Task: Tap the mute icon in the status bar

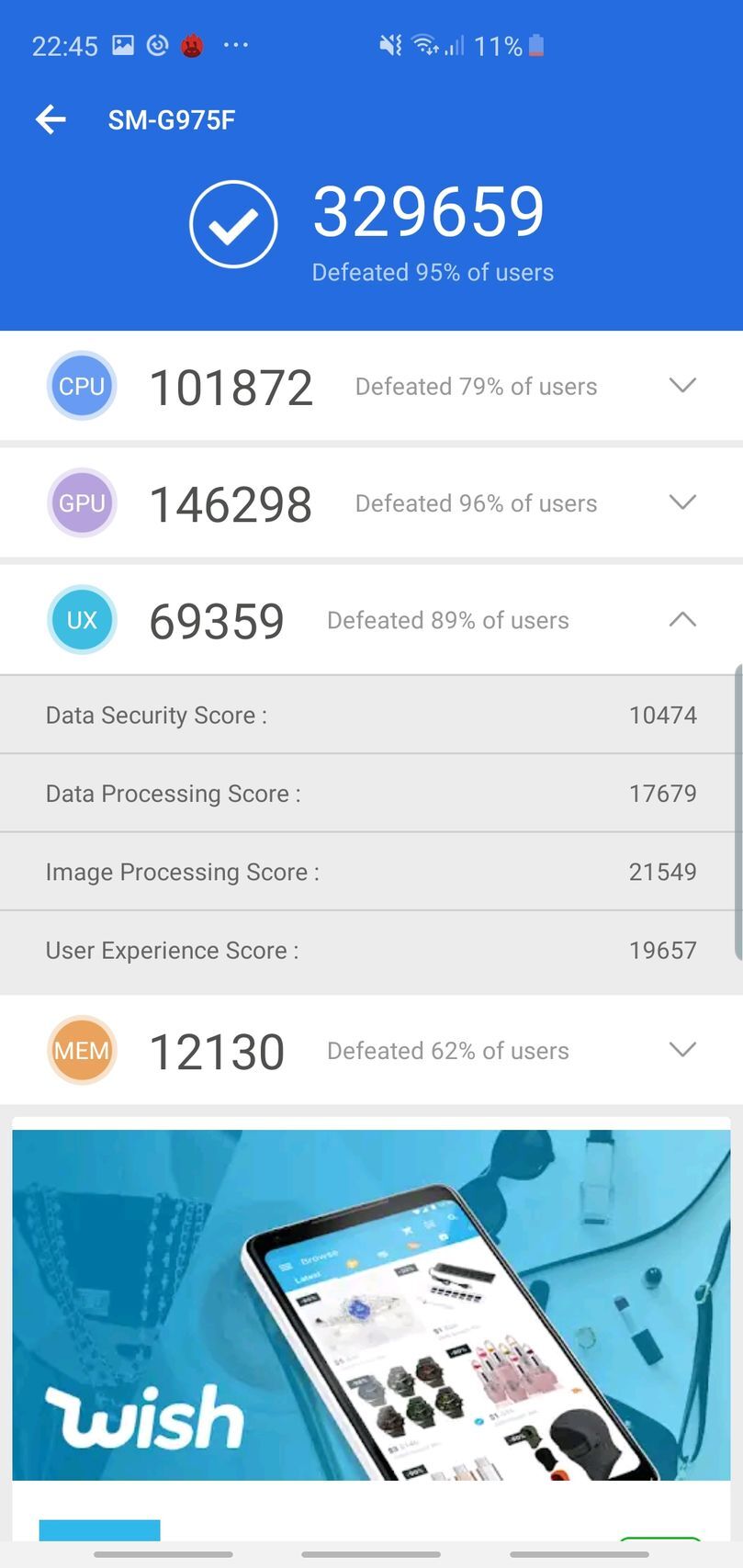Action: point(388,43)
